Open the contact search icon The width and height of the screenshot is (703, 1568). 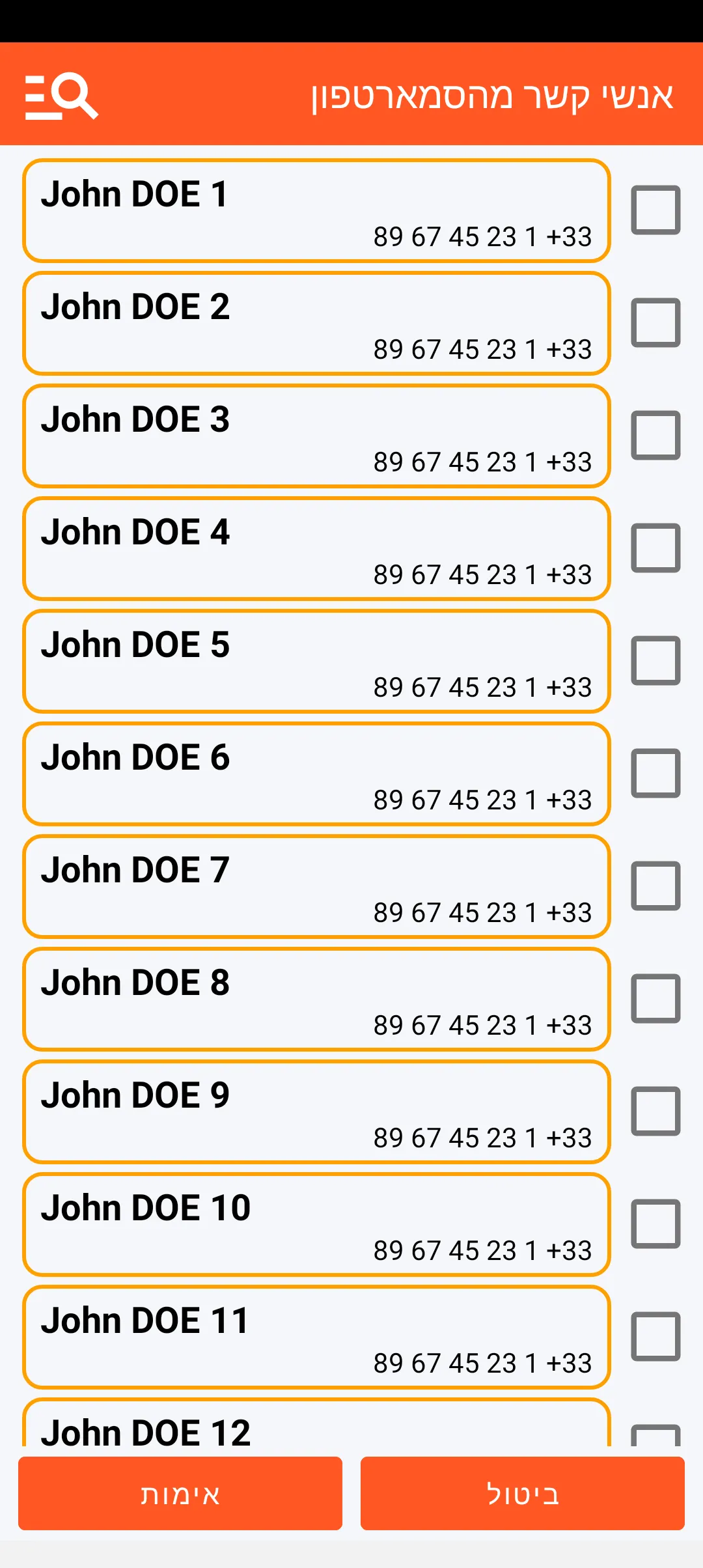point(62,96)
